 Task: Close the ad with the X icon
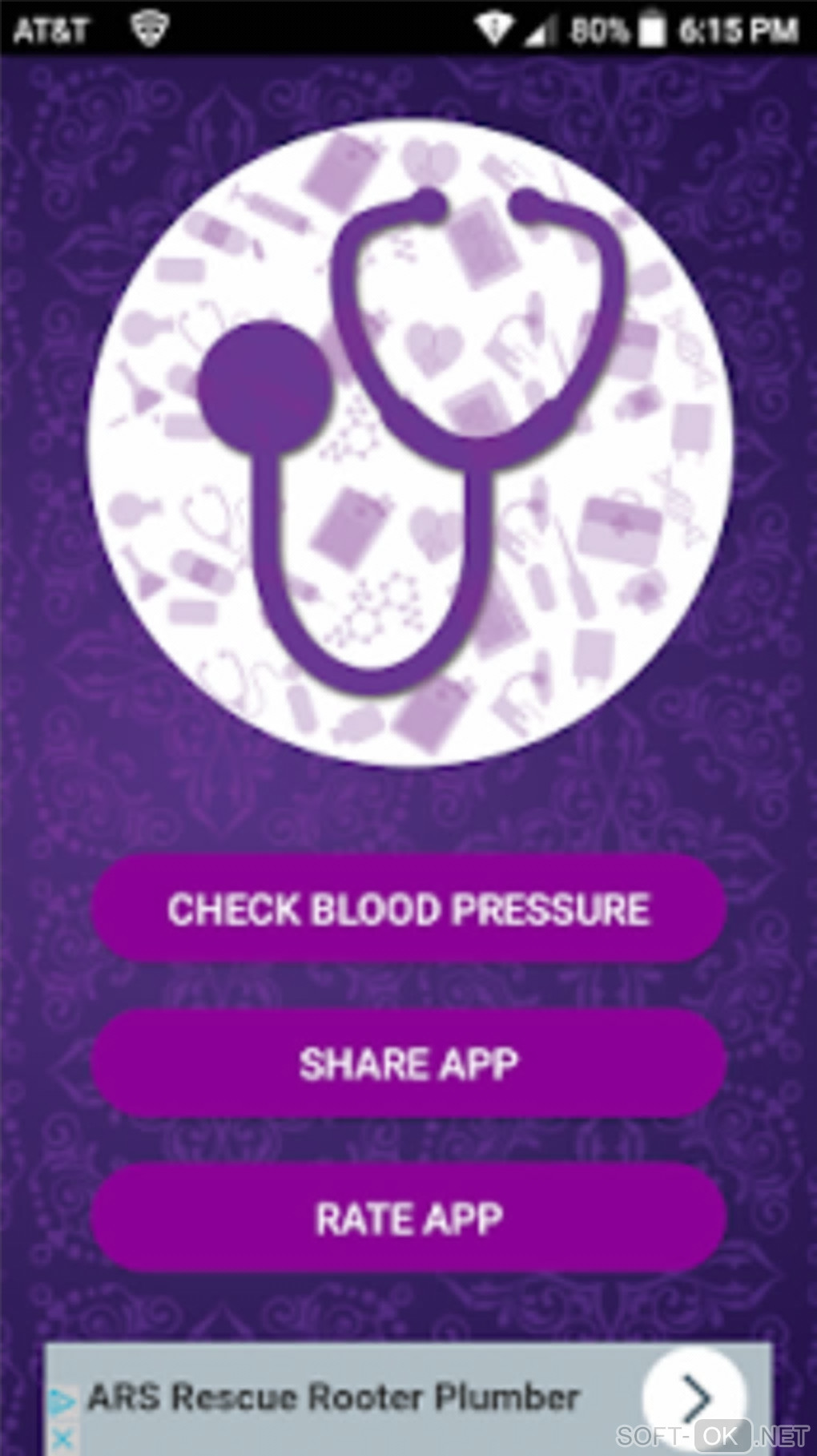tap(61, 1438)
